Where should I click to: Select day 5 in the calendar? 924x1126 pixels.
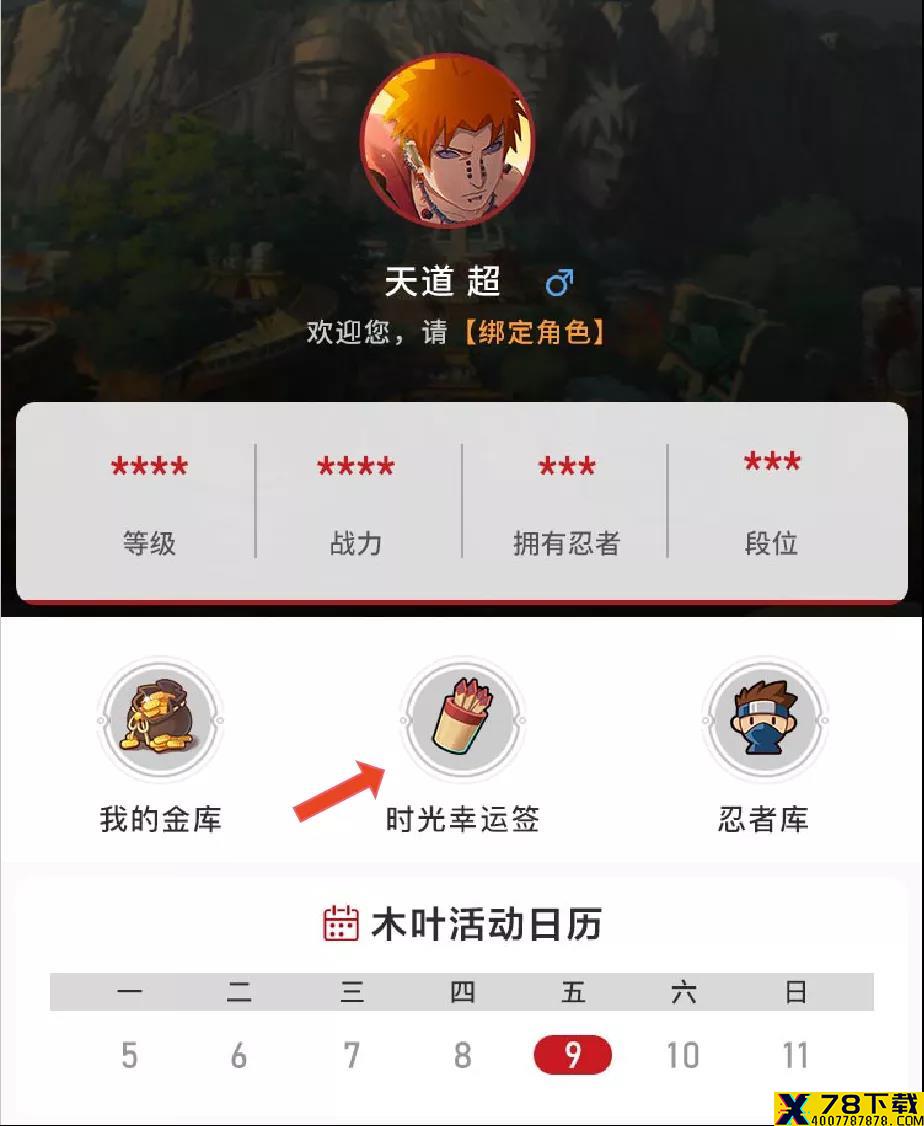point(129,1055)
